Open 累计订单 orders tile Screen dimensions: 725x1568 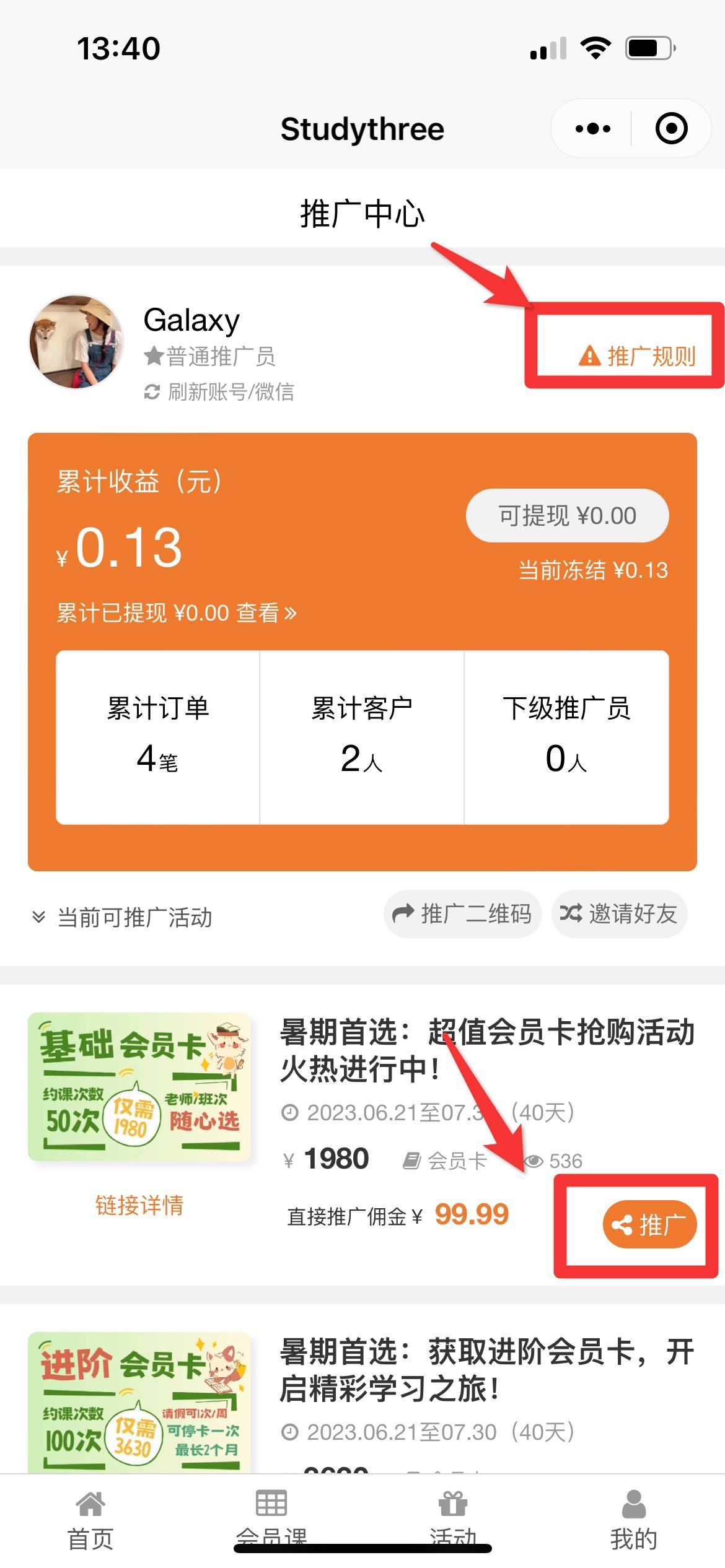pos(157,736)
